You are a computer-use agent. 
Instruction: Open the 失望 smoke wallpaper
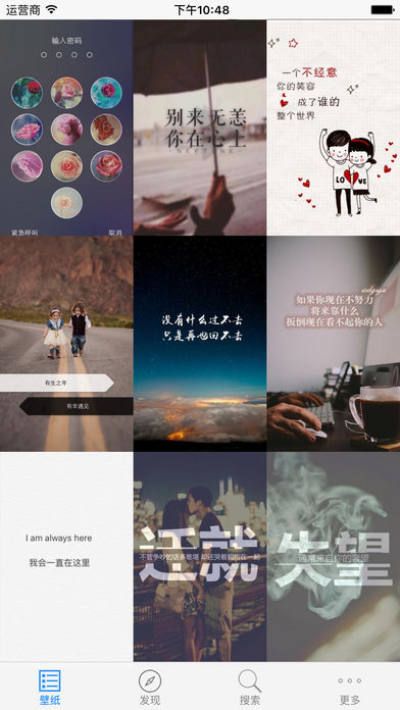(333, 557)
